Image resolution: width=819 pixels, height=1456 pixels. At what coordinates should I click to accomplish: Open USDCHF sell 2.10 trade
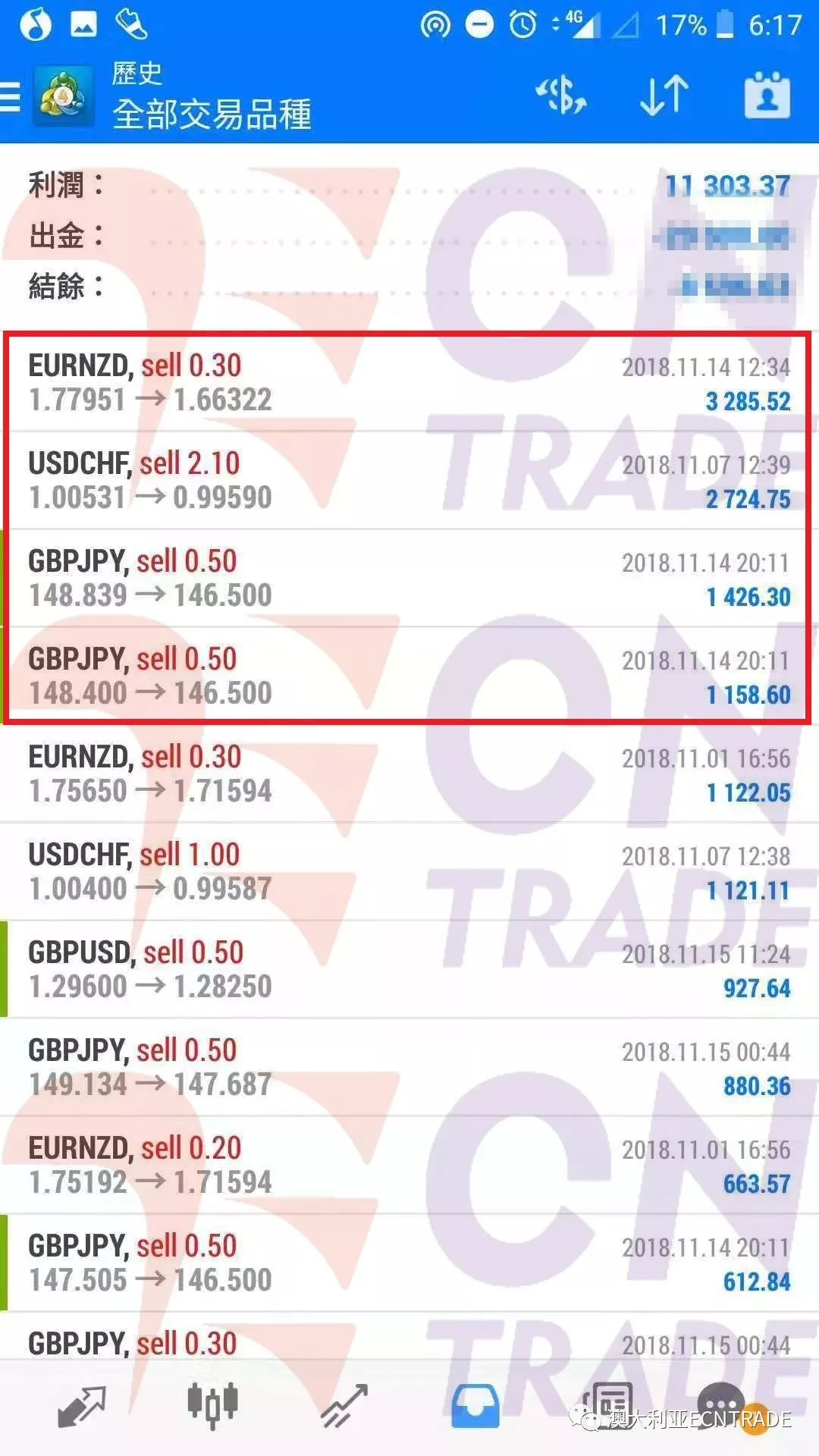(409, 480)
